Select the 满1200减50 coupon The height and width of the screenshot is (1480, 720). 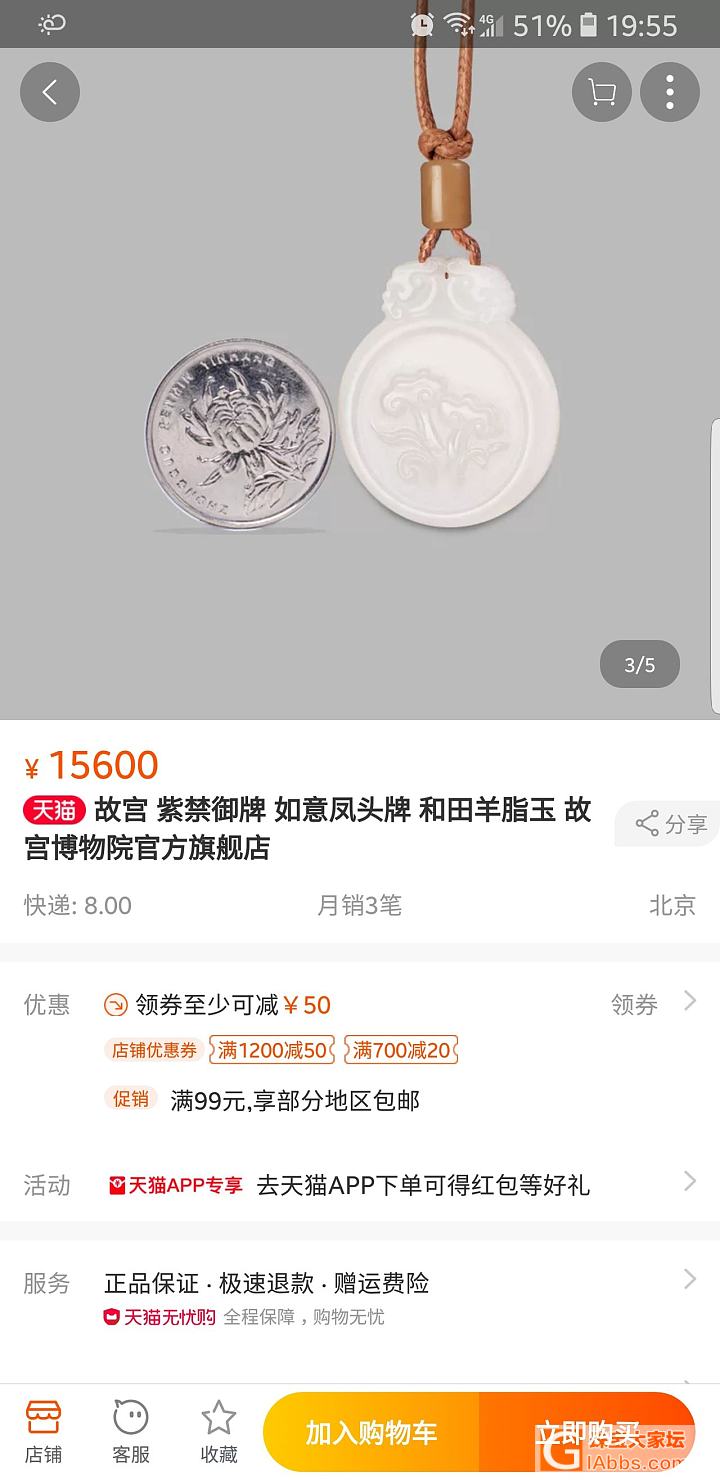pyautogui.click(x=273, y=1050)
